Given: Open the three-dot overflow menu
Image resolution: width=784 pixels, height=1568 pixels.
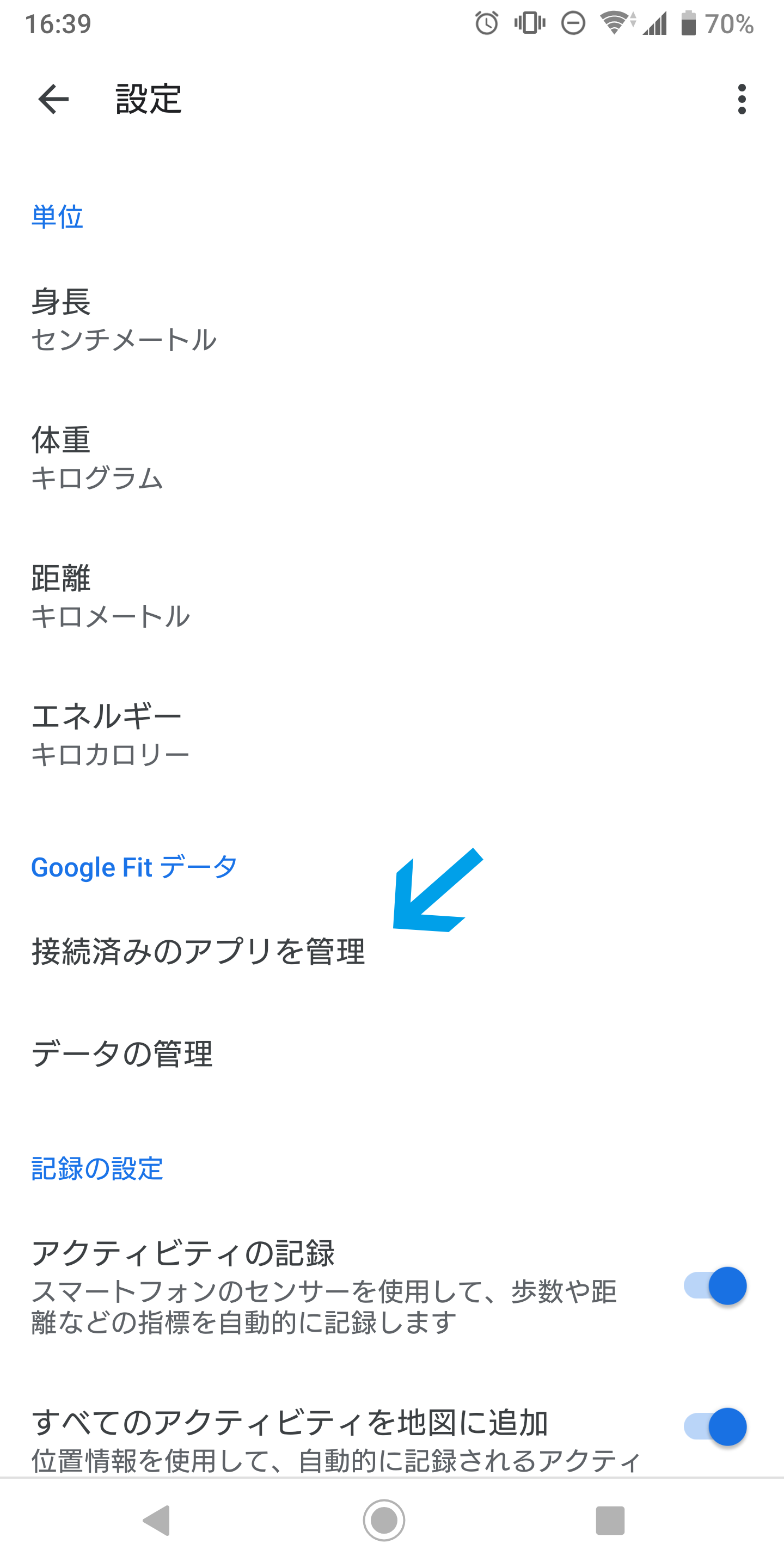Looking at the screenshot, I should (741, 99).
